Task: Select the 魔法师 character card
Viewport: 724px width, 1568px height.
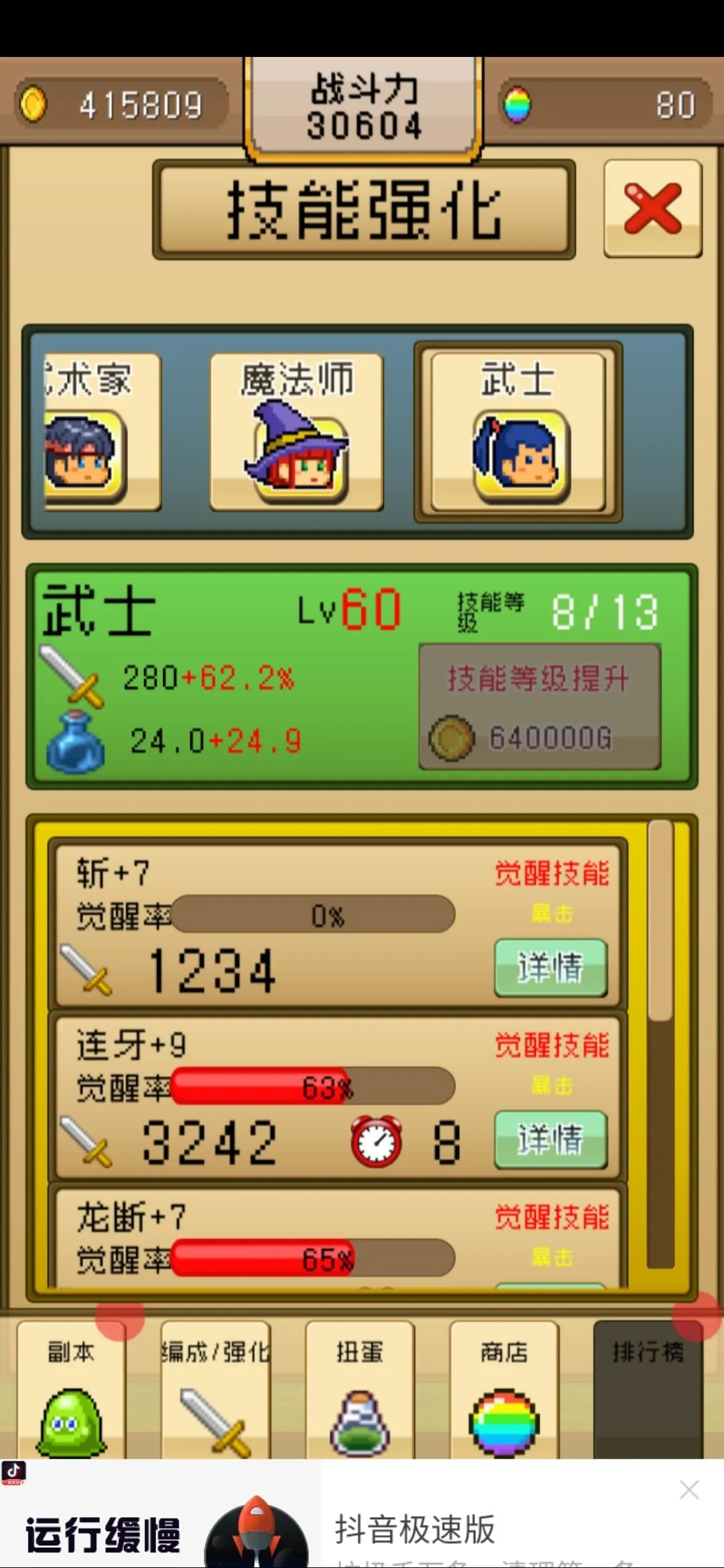Action: point(296,432)
